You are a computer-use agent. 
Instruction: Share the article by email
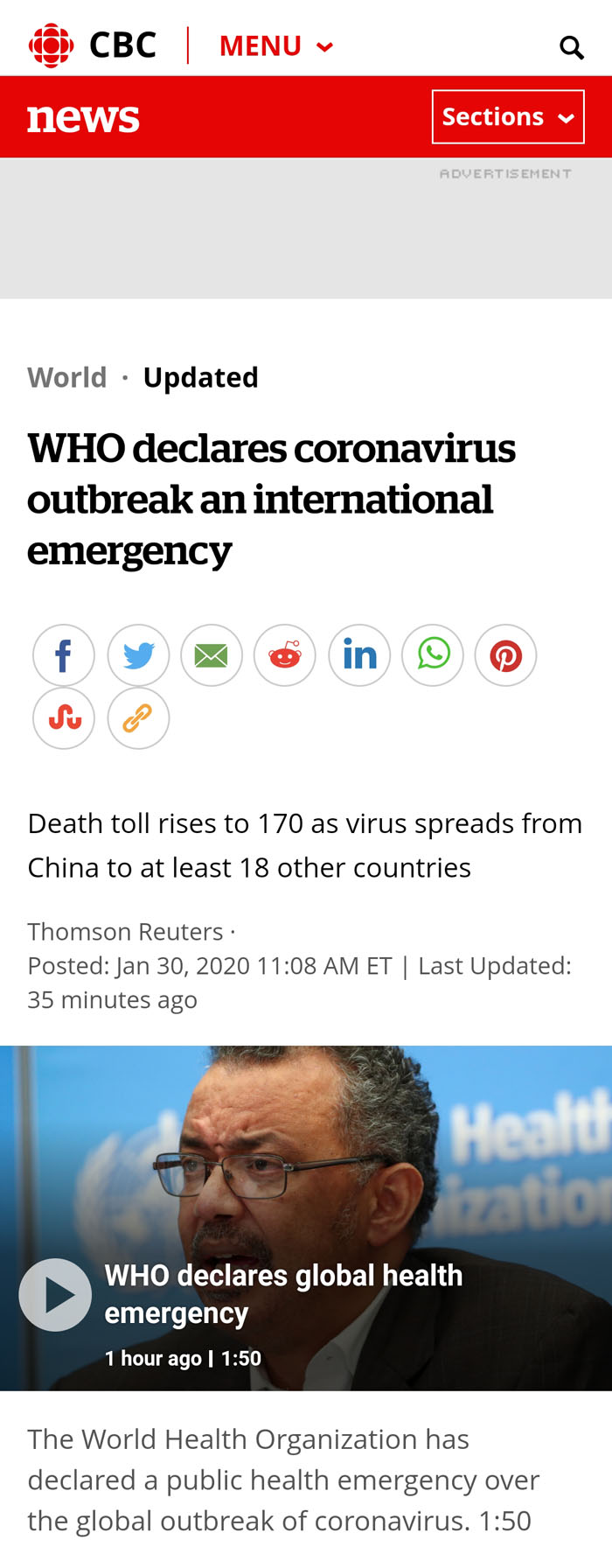click(x=212, y=655)
